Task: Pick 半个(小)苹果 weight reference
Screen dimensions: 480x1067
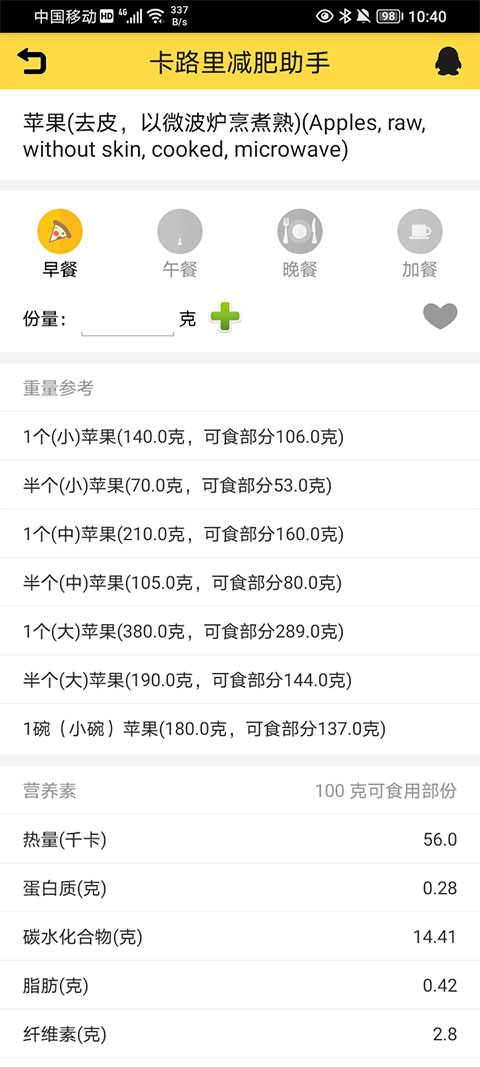Action: [x=240, y=485]
